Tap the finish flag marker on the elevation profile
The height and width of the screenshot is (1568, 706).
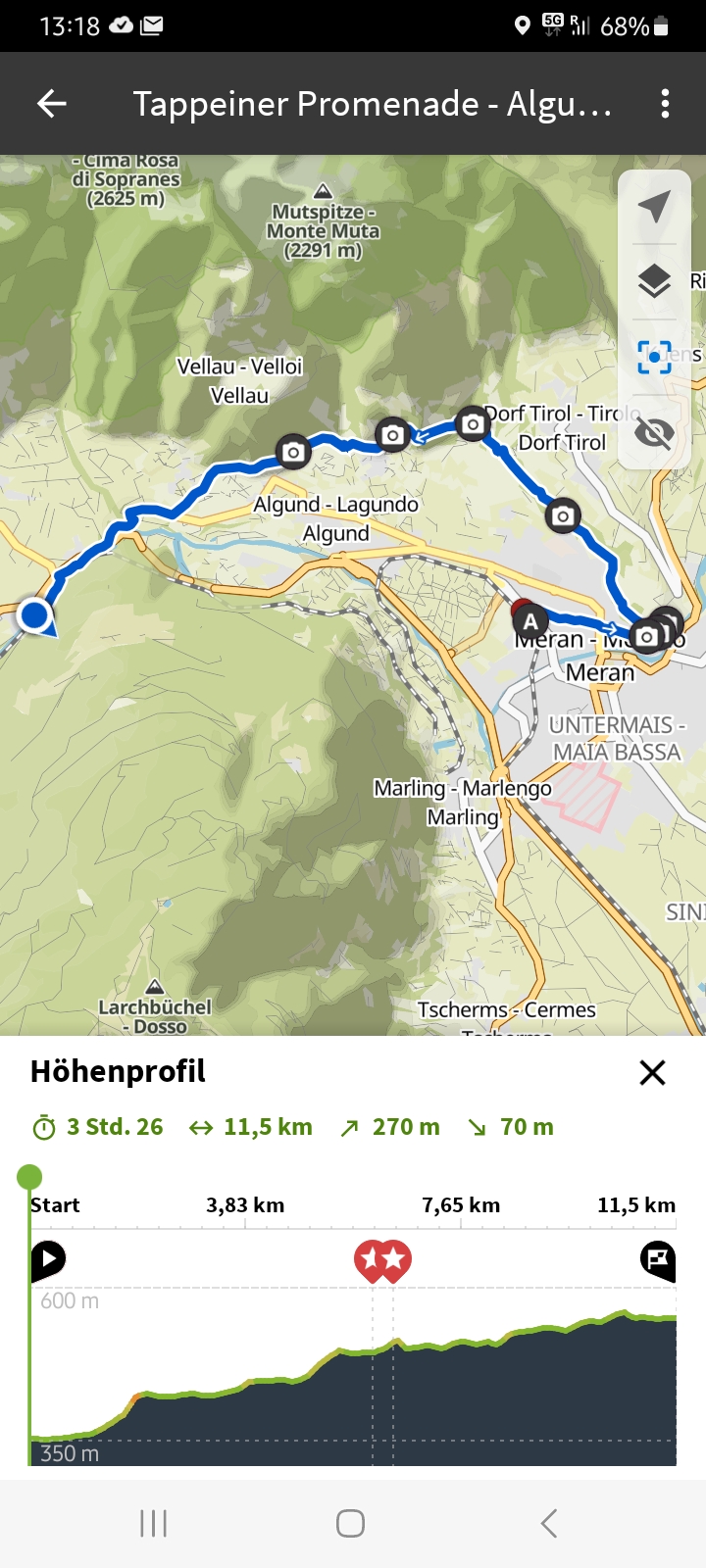pos(658,1259)
